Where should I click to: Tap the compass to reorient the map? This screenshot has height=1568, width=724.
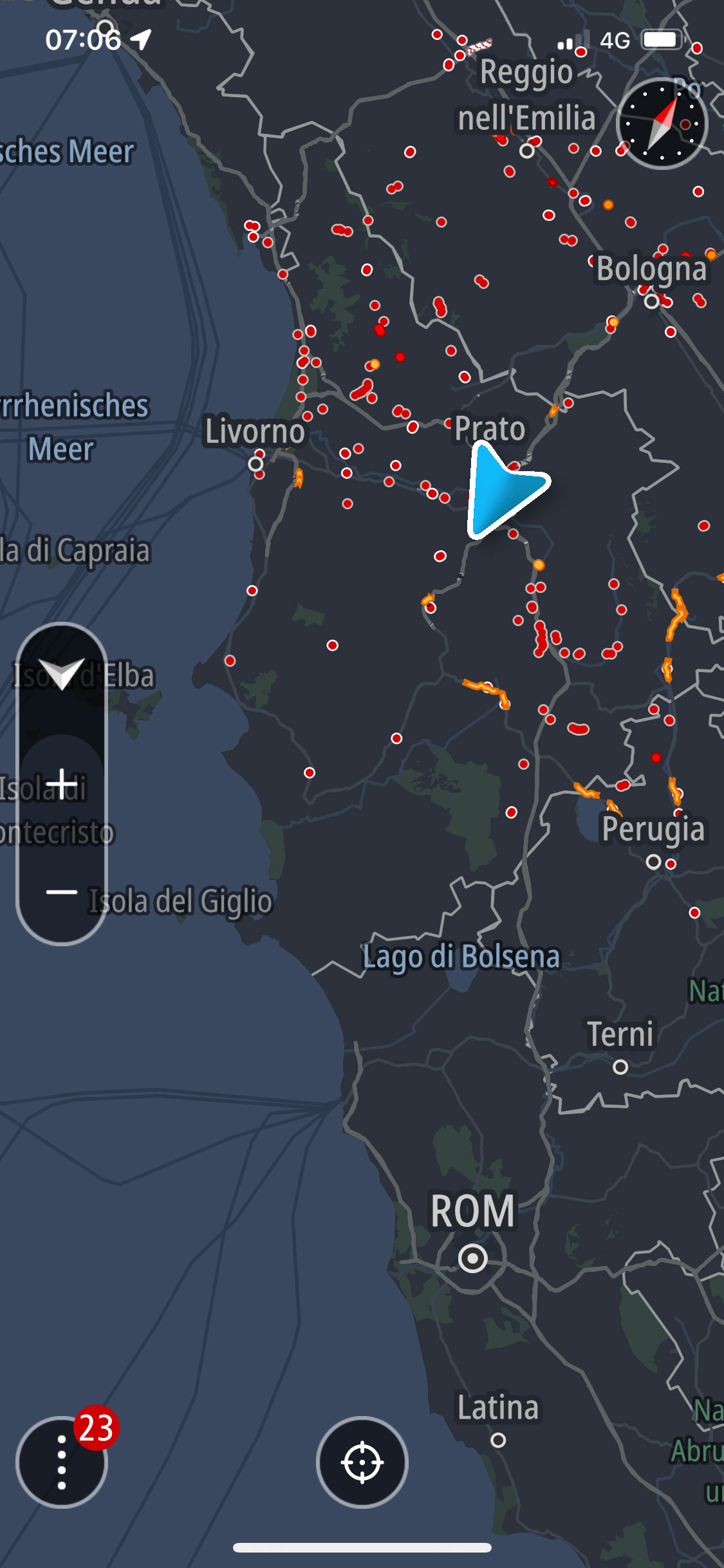pyautogui.click(x=662, y=124)
